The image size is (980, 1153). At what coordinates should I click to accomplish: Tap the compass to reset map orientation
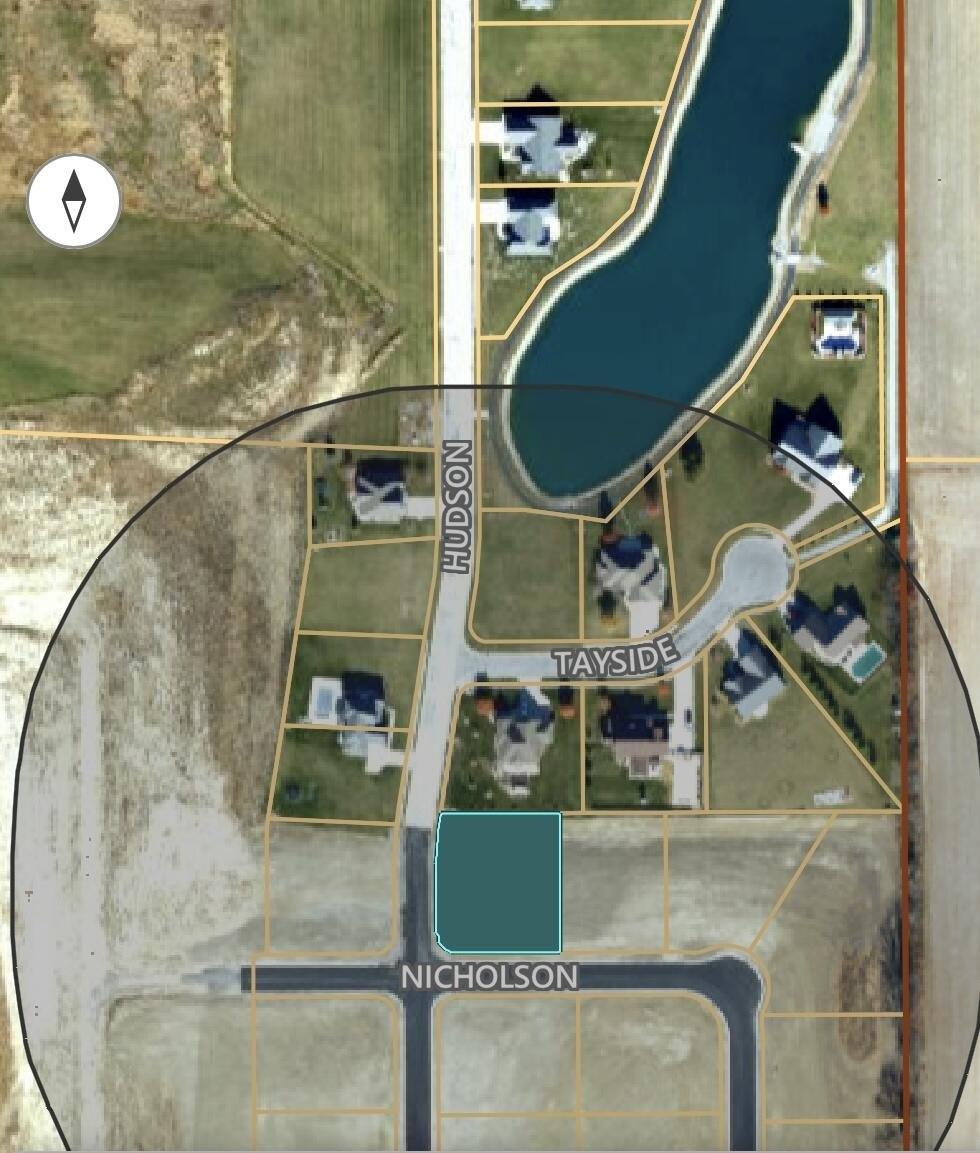coord(74,201)
